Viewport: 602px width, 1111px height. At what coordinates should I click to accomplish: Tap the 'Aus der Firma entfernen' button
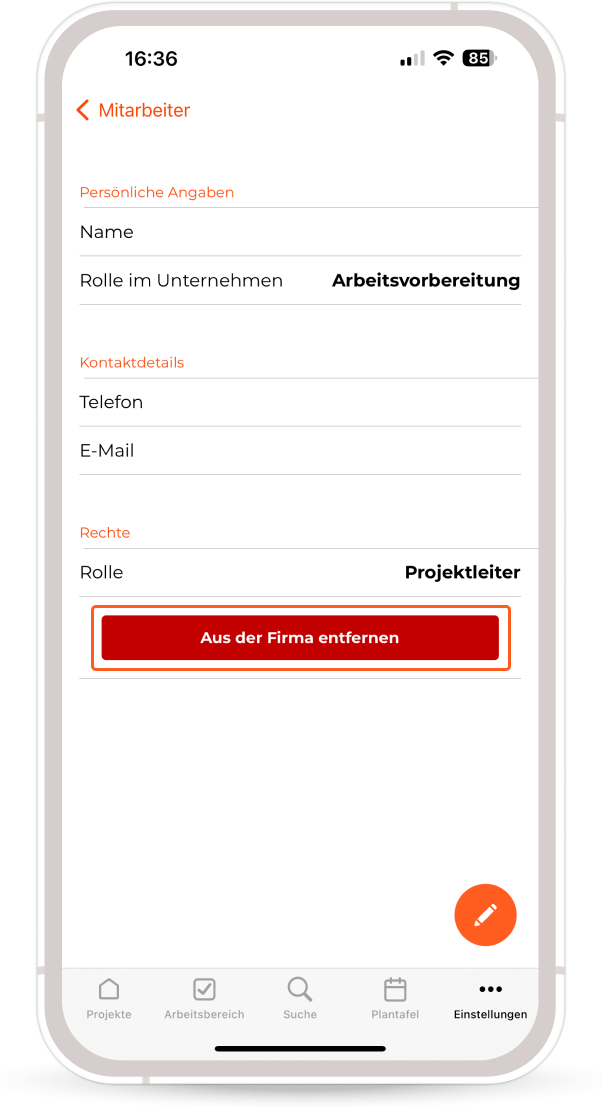point(300,637)
